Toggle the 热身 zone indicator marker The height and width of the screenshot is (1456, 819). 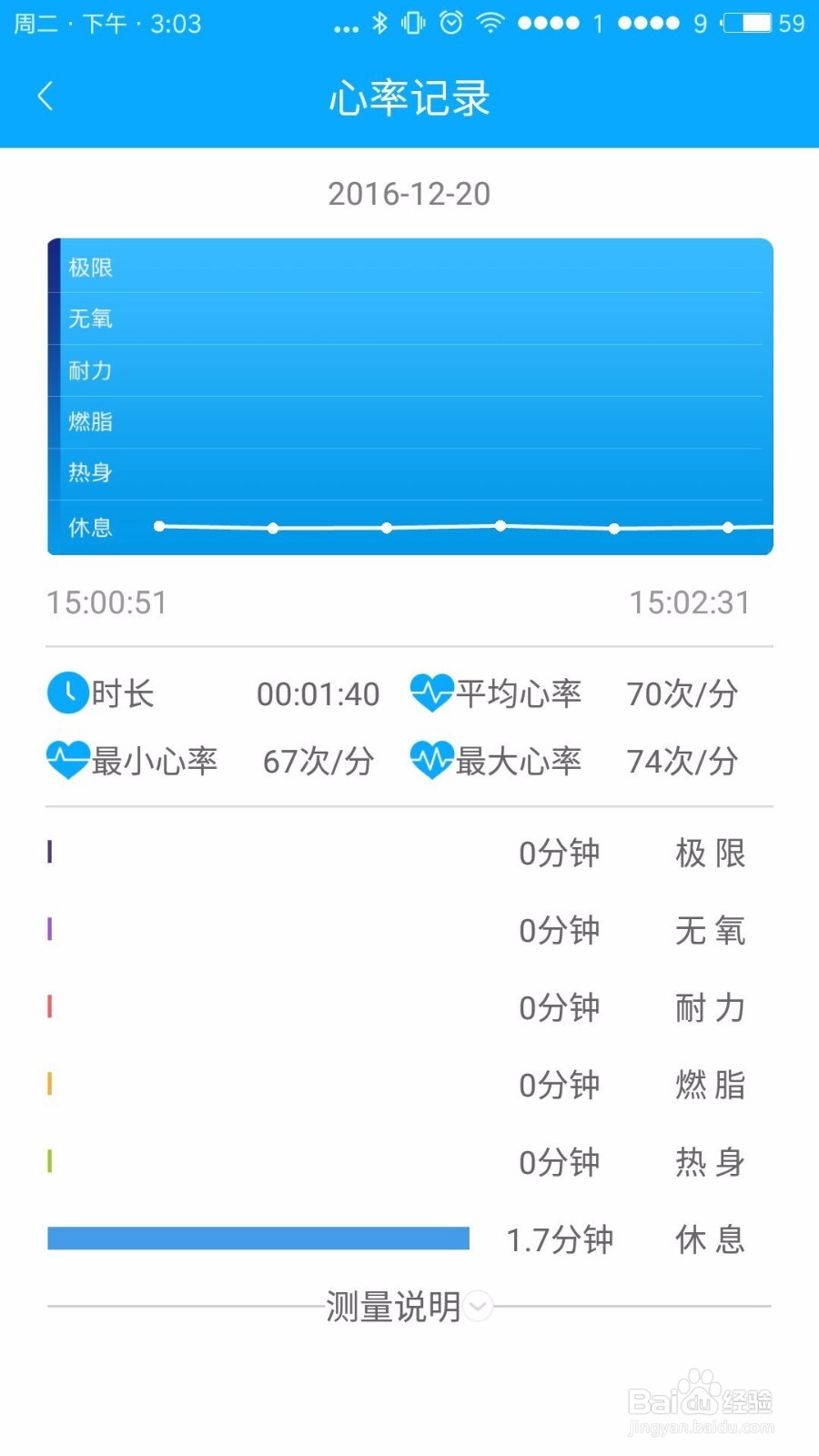coord(50,1162)
